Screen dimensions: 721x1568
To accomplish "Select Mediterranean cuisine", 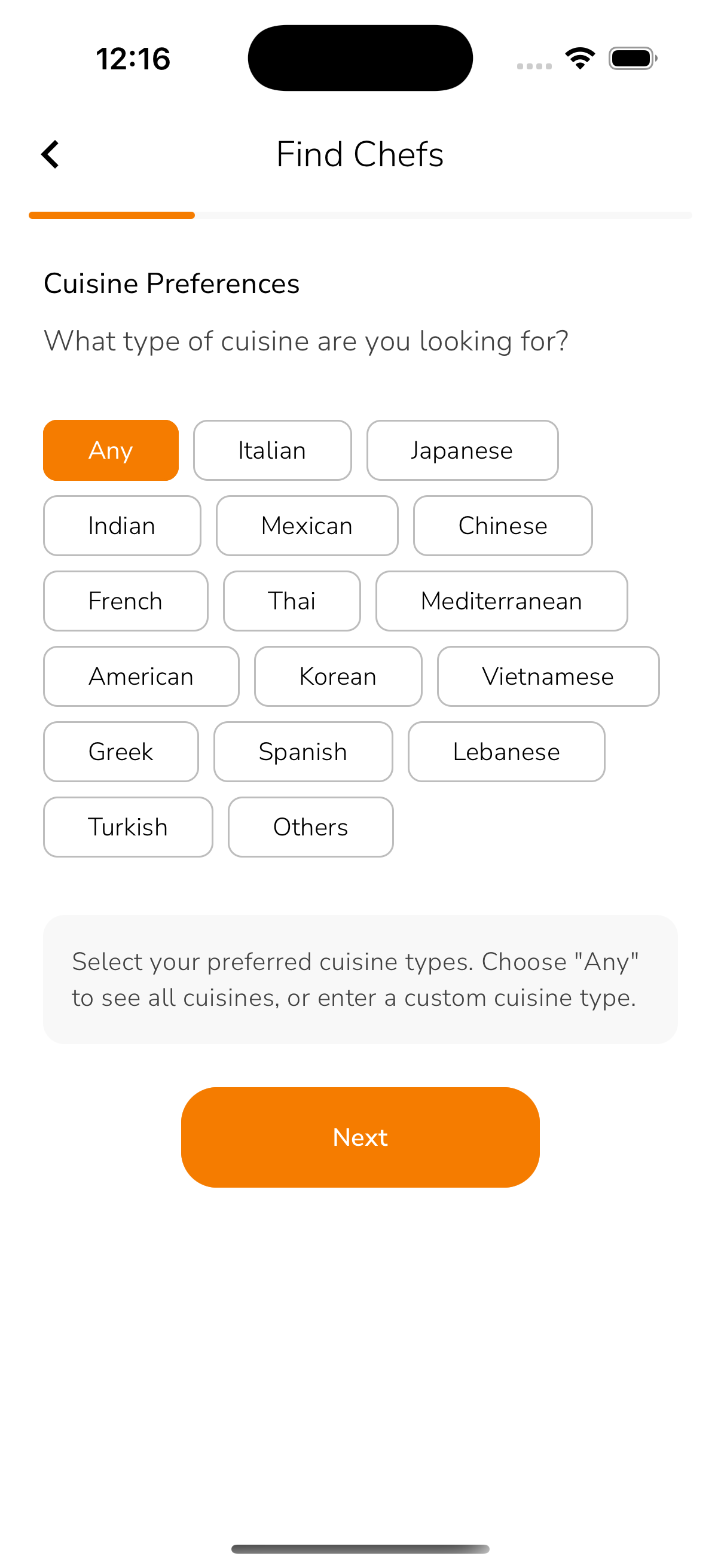I will point(500,601).
